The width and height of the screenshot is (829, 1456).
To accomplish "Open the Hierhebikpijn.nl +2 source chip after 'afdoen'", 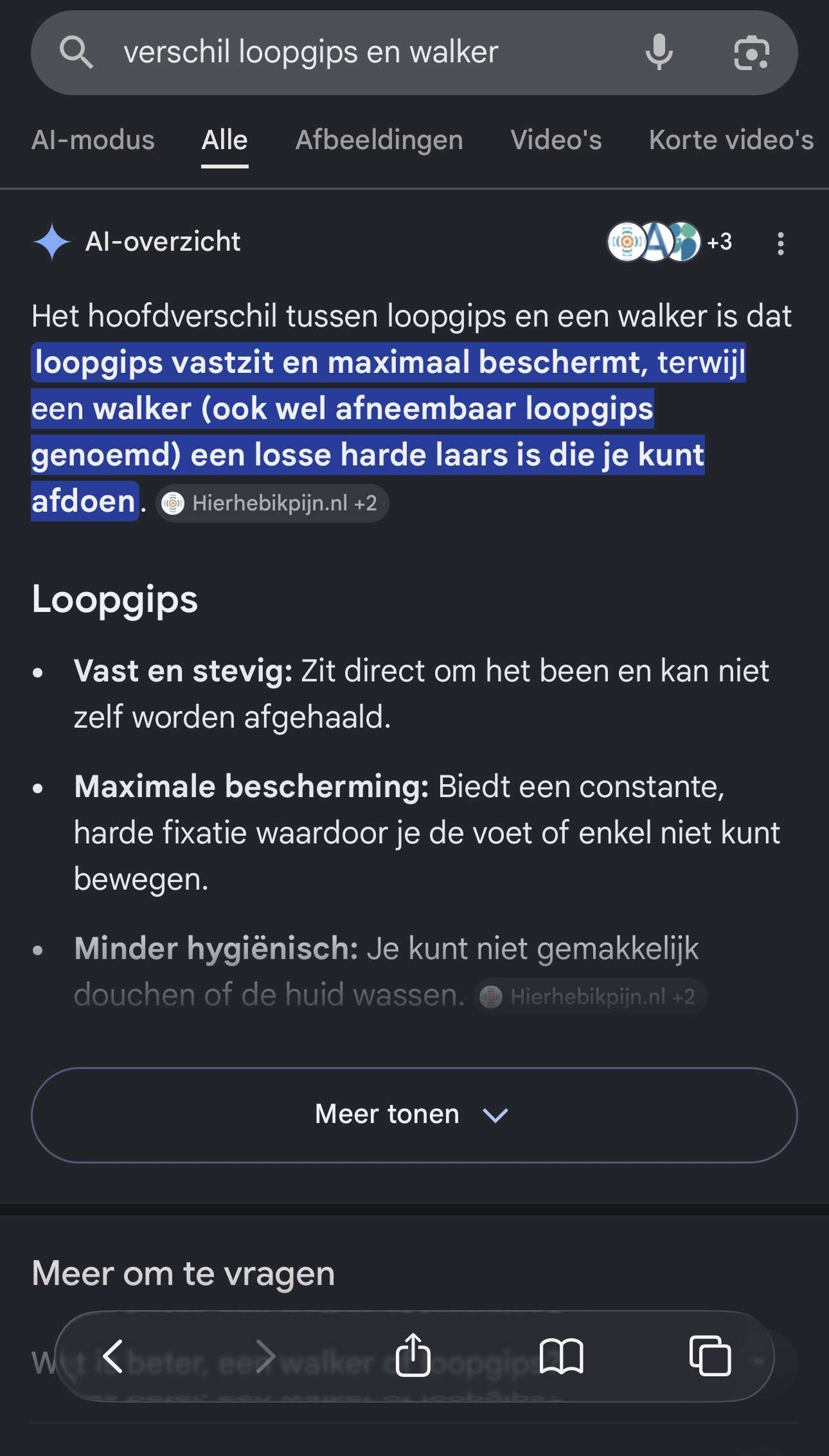I will [x=272, y=503].
